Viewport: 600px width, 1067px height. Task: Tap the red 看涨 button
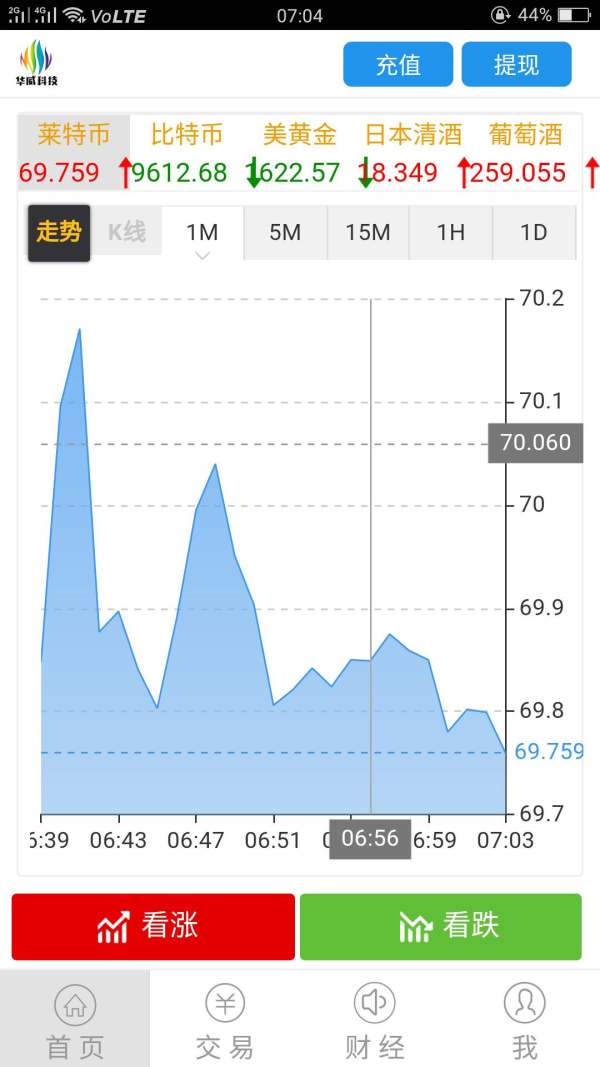pos(153,927)
